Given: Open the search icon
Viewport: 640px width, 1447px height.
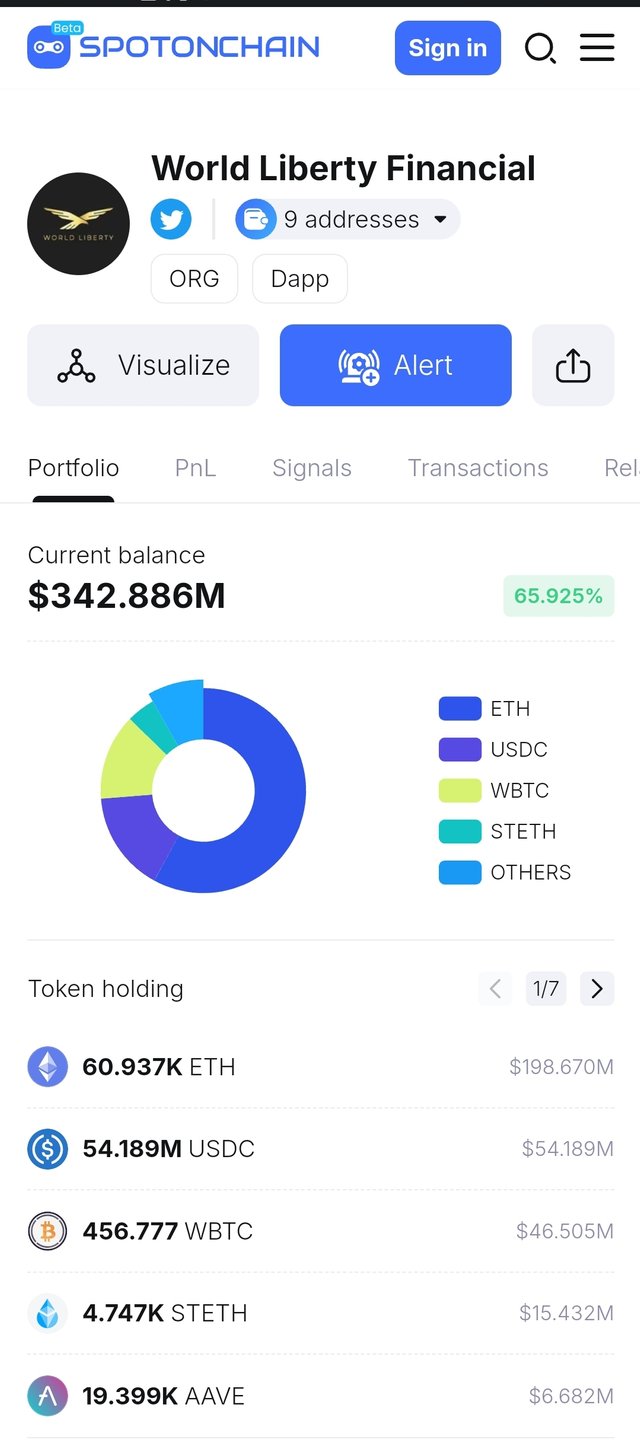Looking at the screenshot, I should point(540,48).
